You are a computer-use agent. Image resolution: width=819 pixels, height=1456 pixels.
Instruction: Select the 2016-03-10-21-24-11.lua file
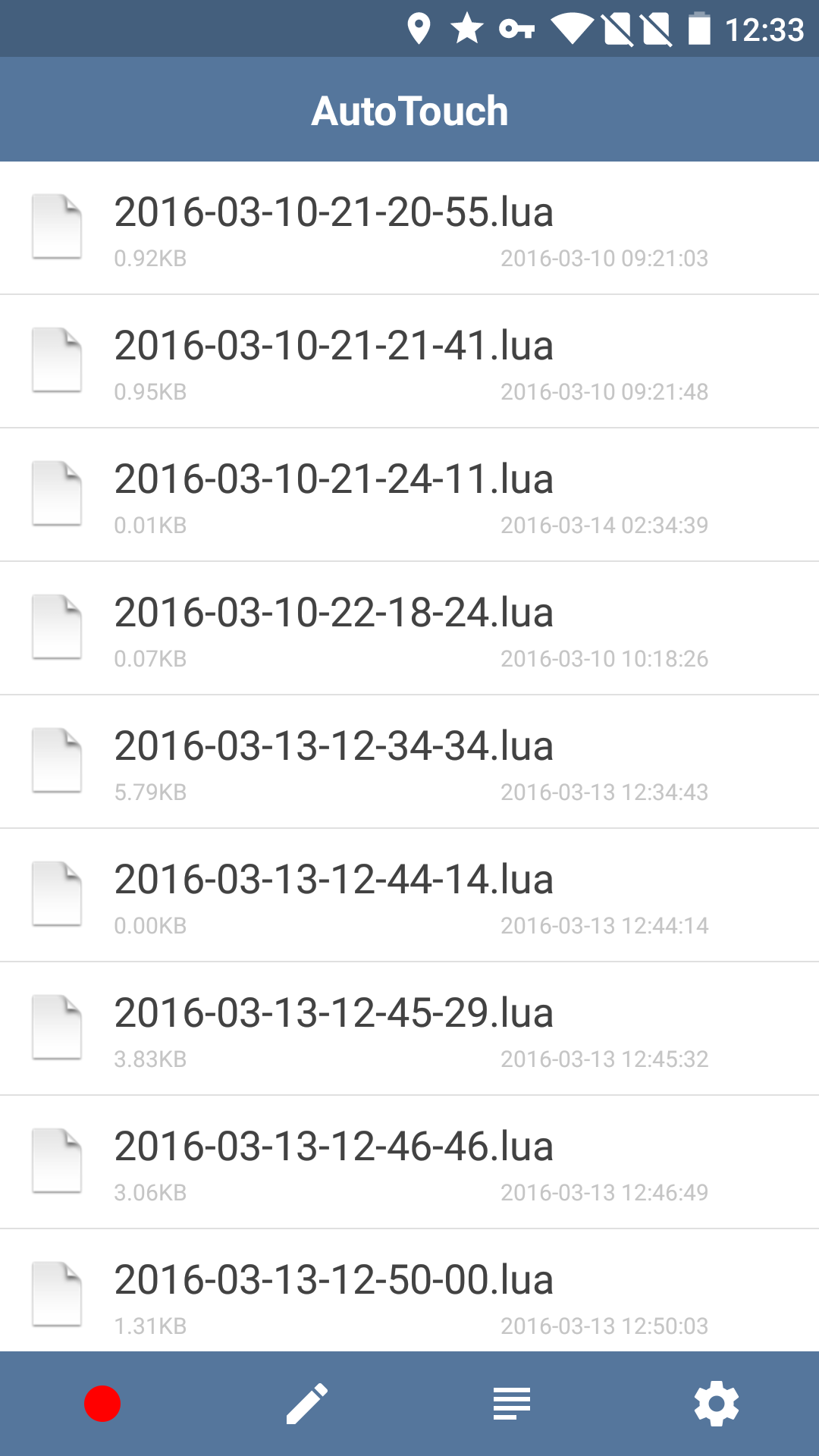(x=409, y=495)
